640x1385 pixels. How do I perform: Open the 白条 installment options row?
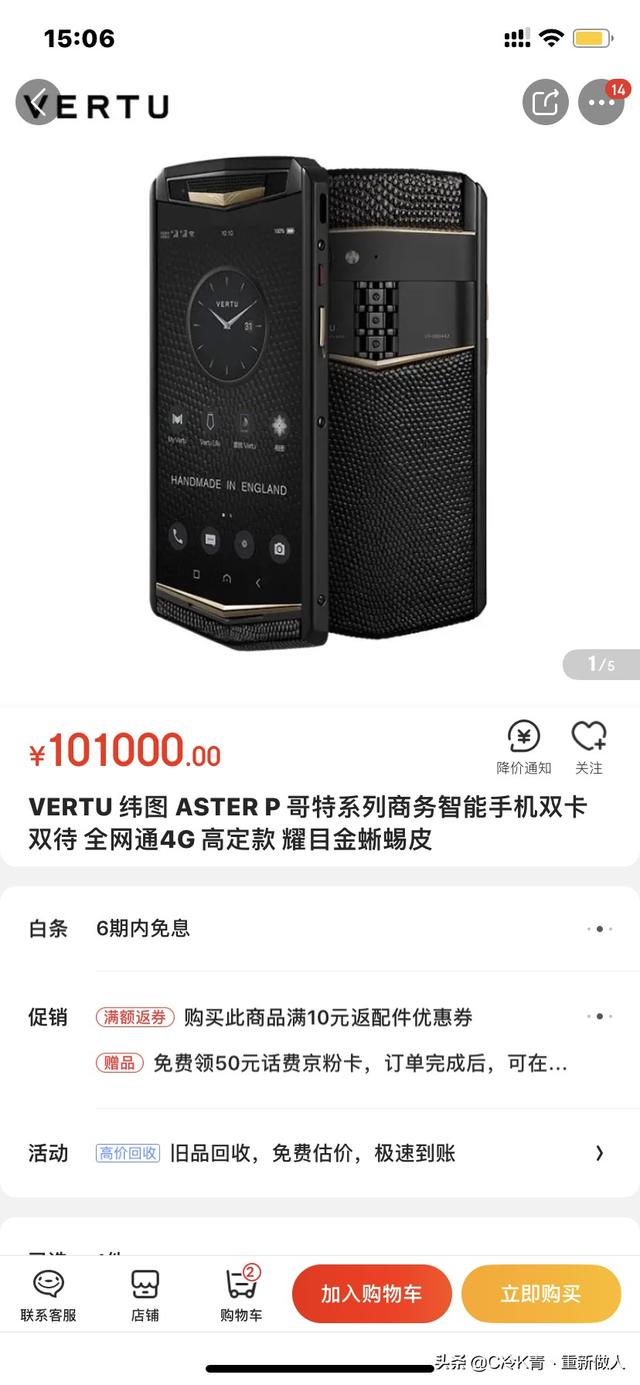[x=320, y=928]
